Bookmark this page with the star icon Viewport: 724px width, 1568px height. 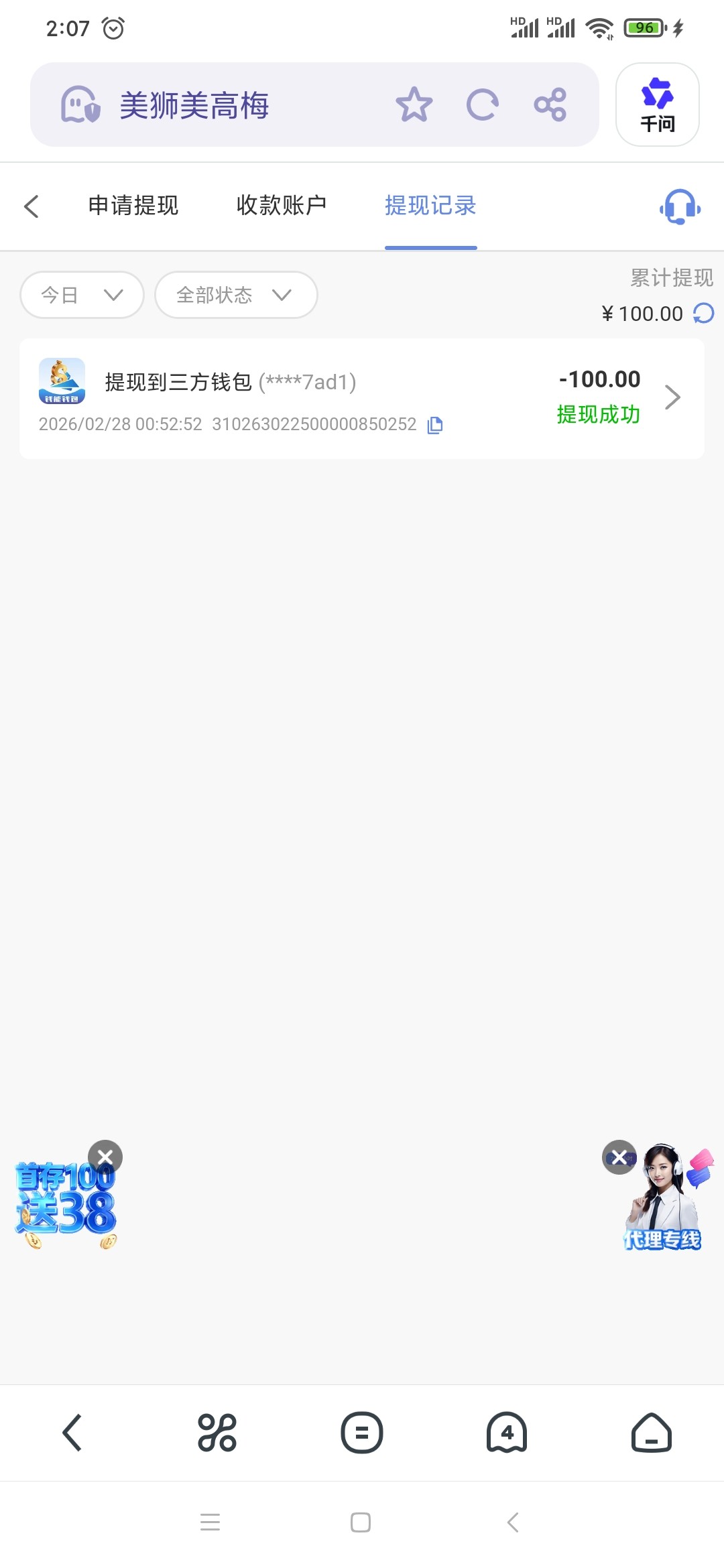(414, 105)
